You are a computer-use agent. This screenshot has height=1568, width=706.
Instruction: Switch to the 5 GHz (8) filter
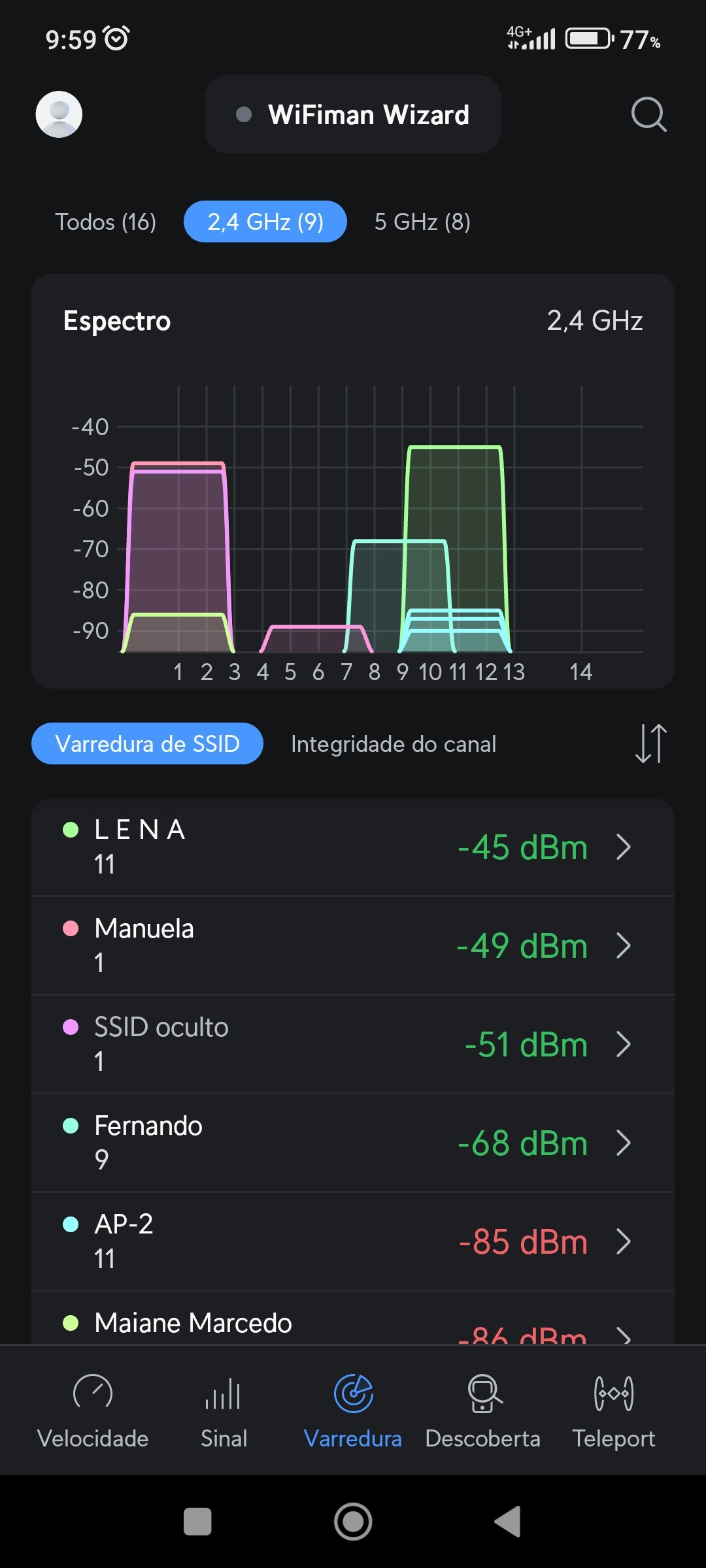coord(422,222)
